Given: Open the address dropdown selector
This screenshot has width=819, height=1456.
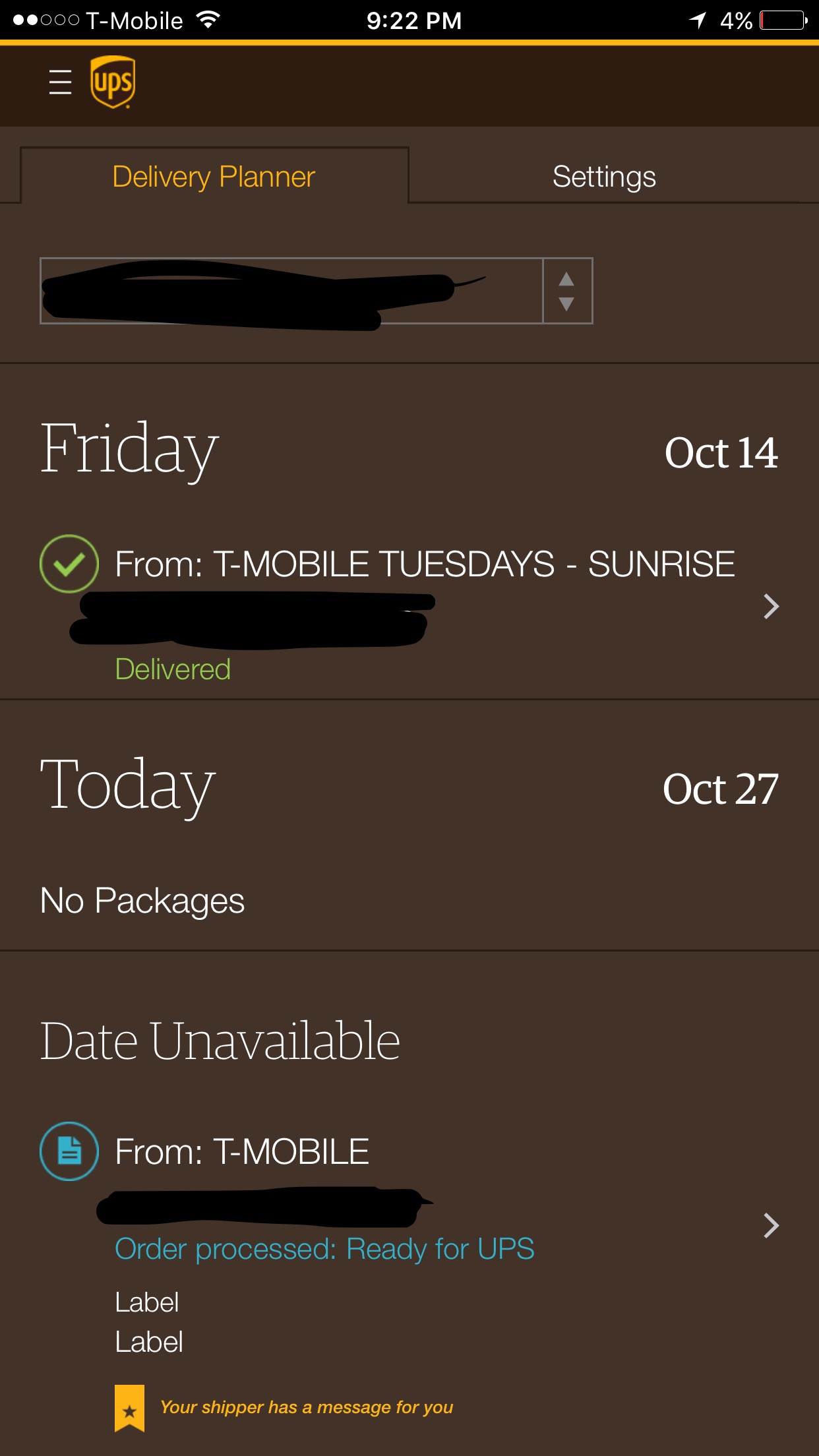Looking at the screenshot, I should coord(317,291).
